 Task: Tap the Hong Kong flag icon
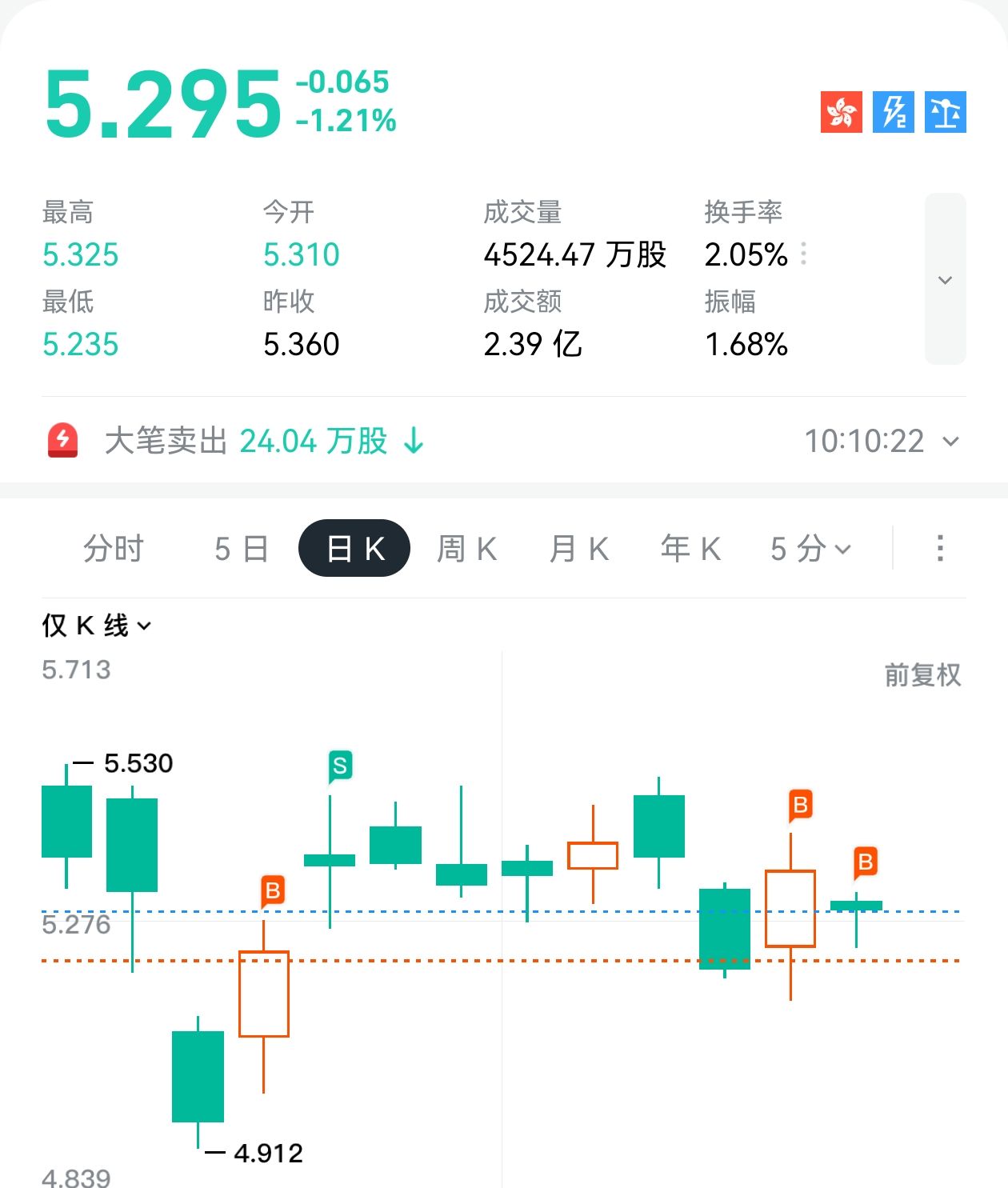coord(841,112)
